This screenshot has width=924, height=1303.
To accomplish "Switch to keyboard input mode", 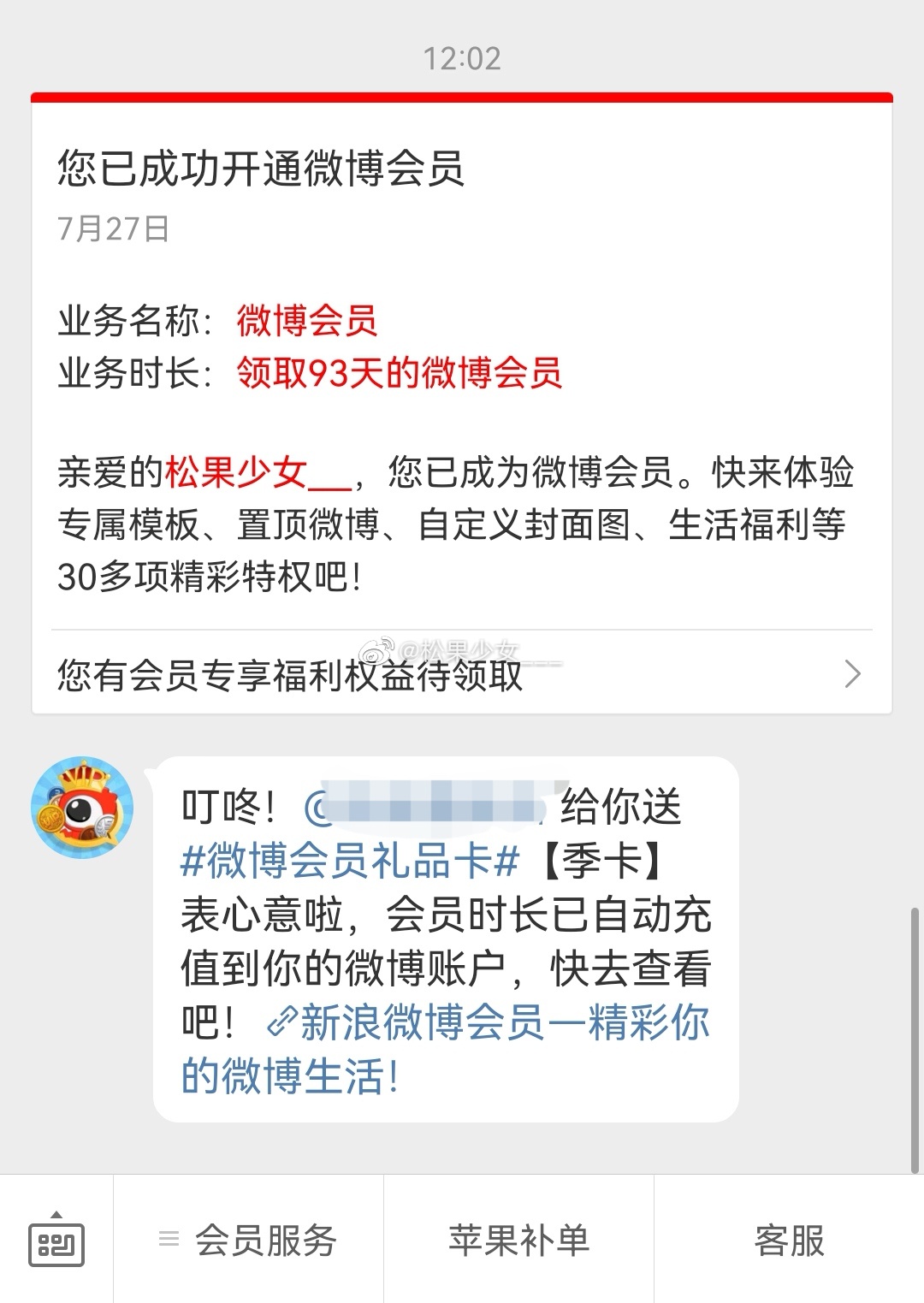I will click(56, 1241).
